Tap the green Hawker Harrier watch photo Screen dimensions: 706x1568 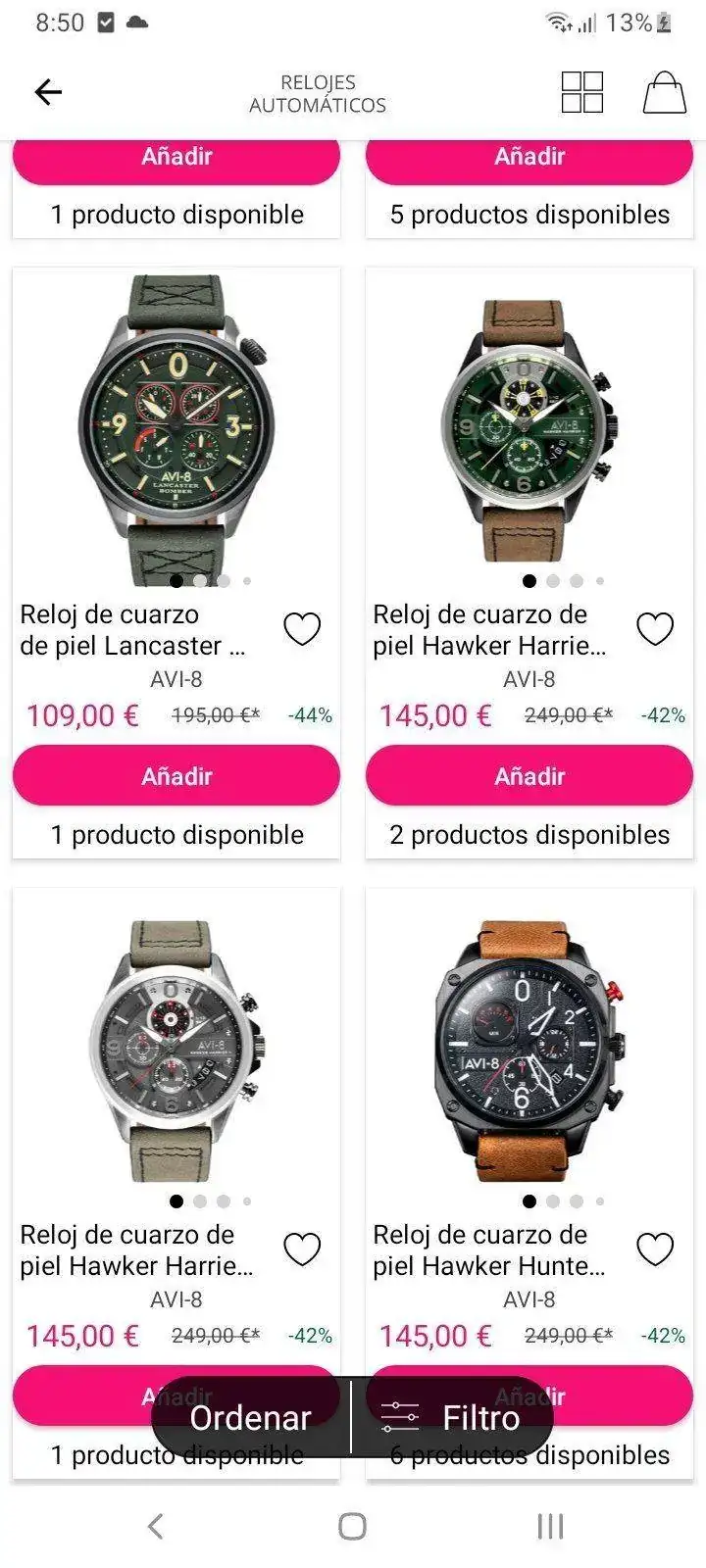click(x=529, y=421)
